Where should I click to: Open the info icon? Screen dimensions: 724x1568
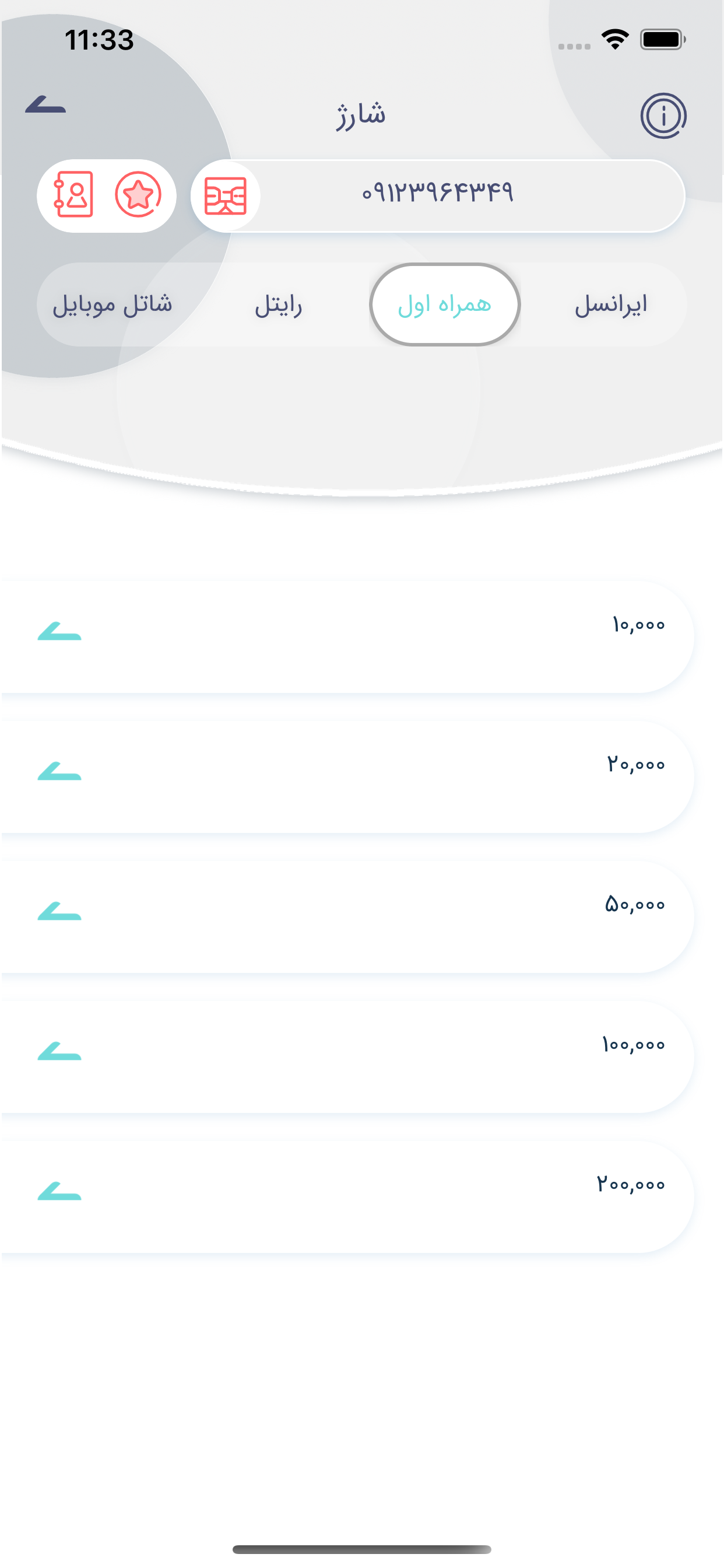coord(663,116)
